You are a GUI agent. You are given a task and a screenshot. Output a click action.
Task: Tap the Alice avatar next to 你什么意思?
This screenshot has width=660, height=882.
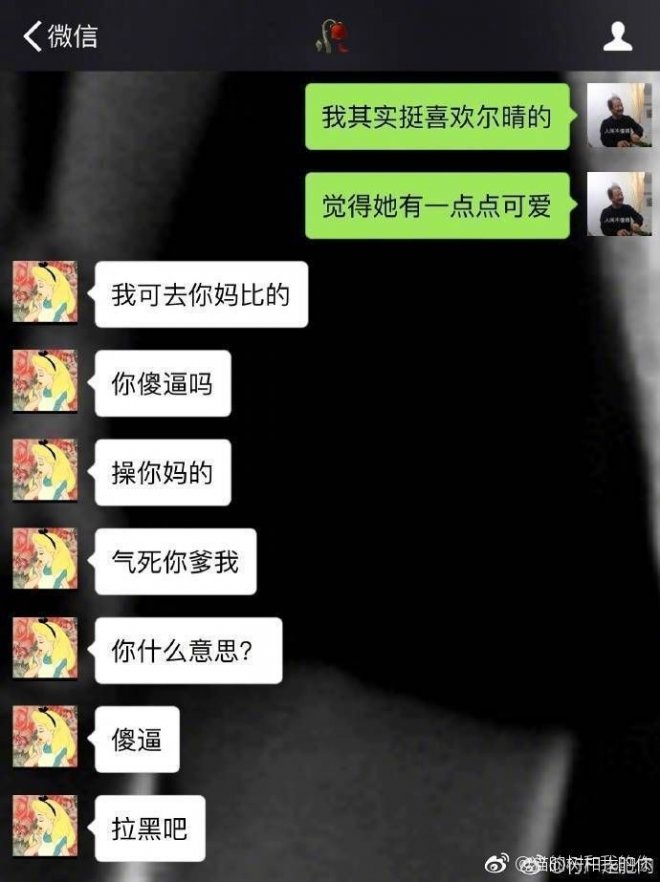tap(45, 648)
